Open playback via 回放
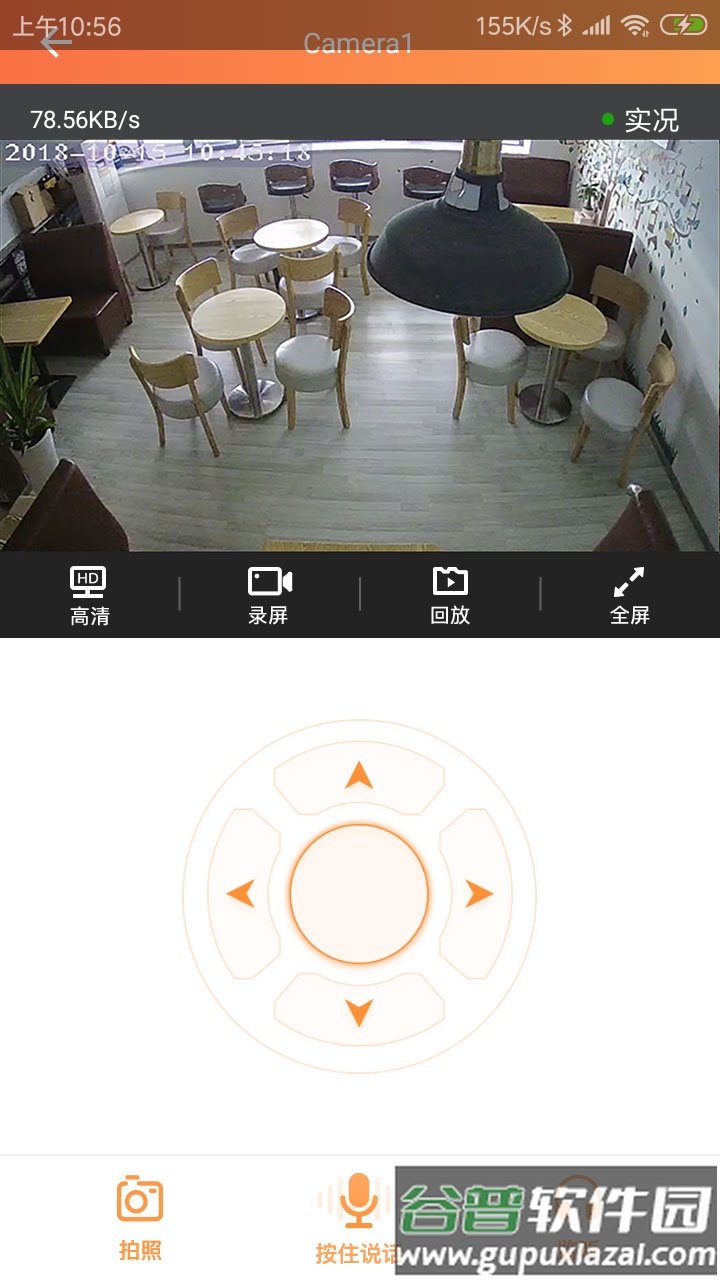Screen dimensions: 720x1280 pyautogui.click(x=450, y=595)
